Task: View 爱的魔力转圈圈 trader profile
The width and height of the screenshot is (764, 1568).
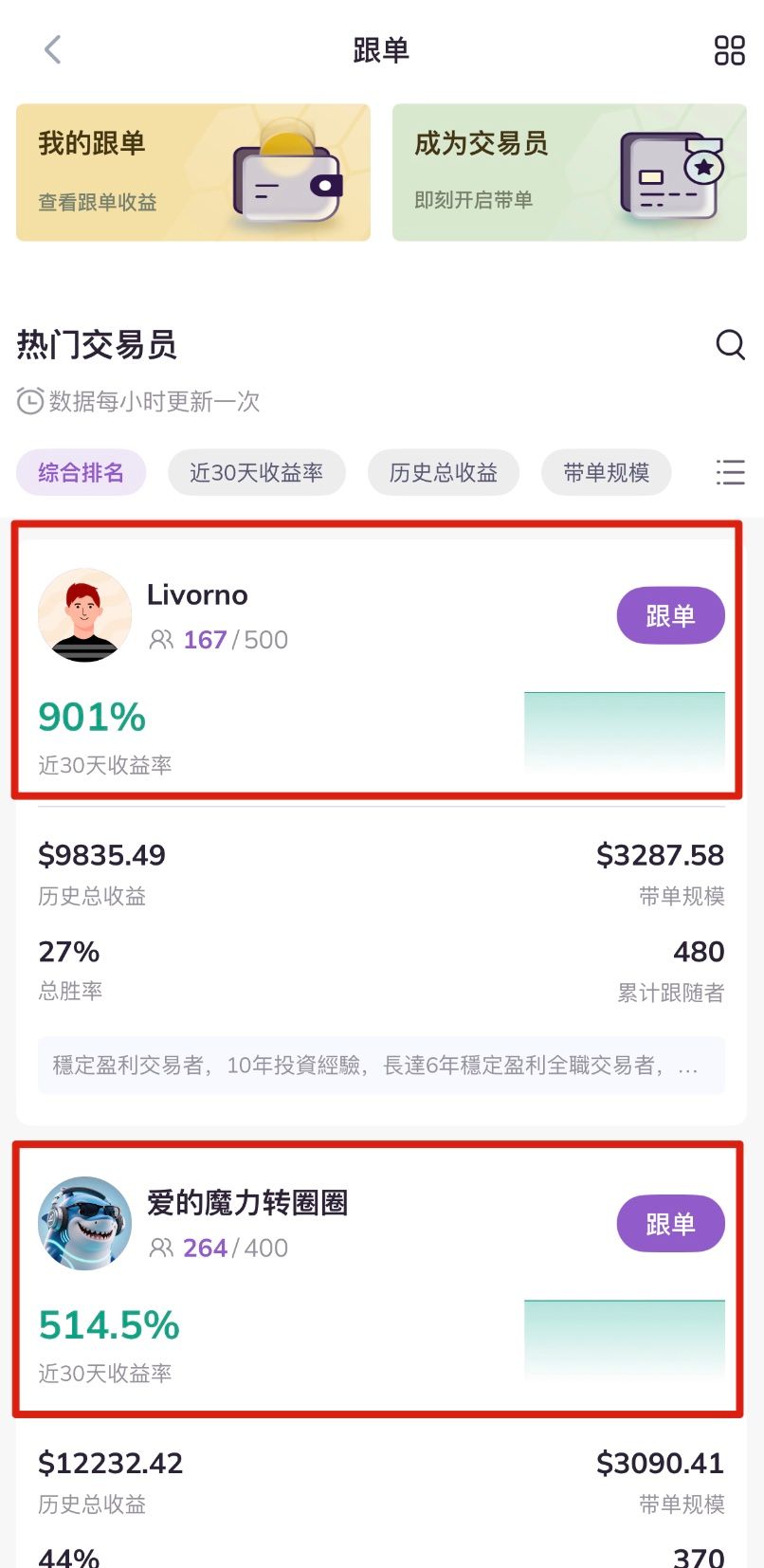Action: click(246, 1203)
